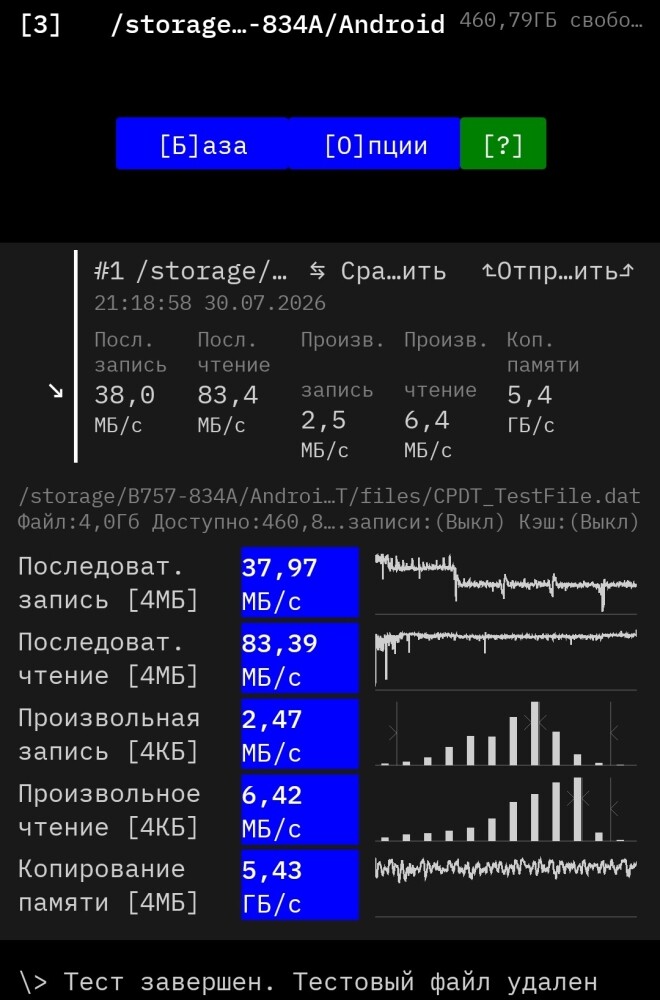Tap Отправить to submit the result
660x1000 pixels.
pos(558,272)
